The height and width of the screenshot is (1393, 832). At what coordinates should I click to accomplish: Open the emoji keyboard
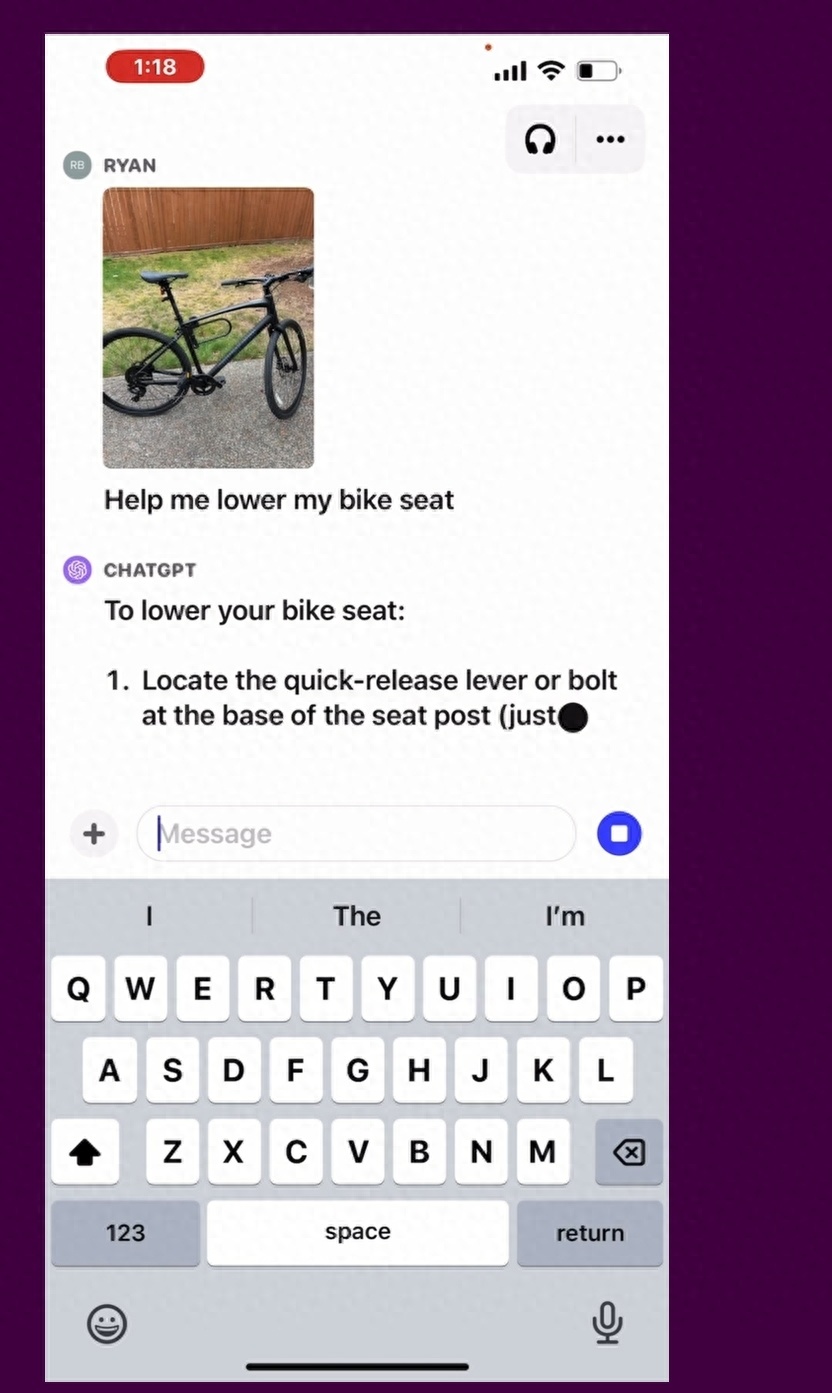coord(107,1325)
